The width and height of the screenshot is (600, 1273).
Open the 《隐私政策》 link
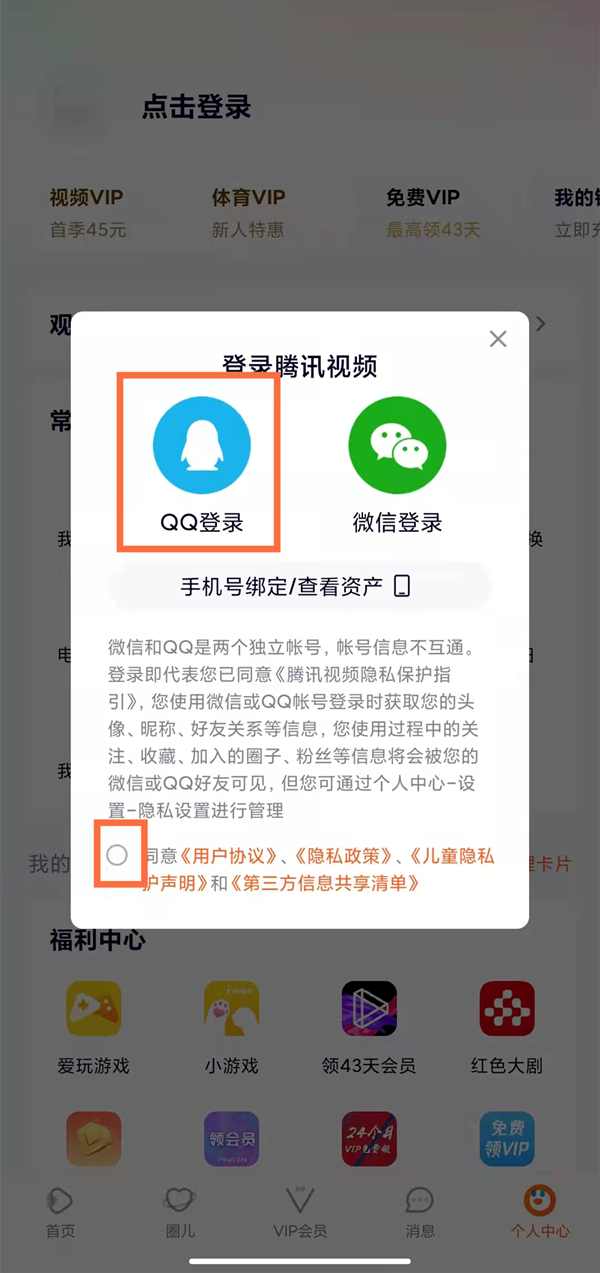[x=343, y=856]
